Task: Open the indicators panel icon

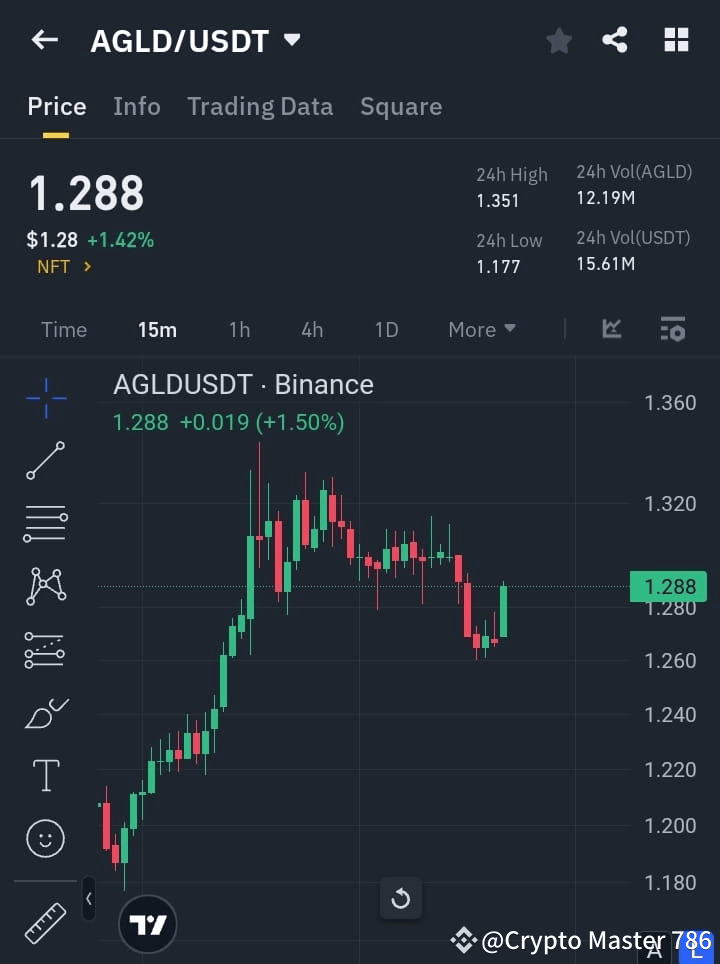Action: (x=610, y=329)
